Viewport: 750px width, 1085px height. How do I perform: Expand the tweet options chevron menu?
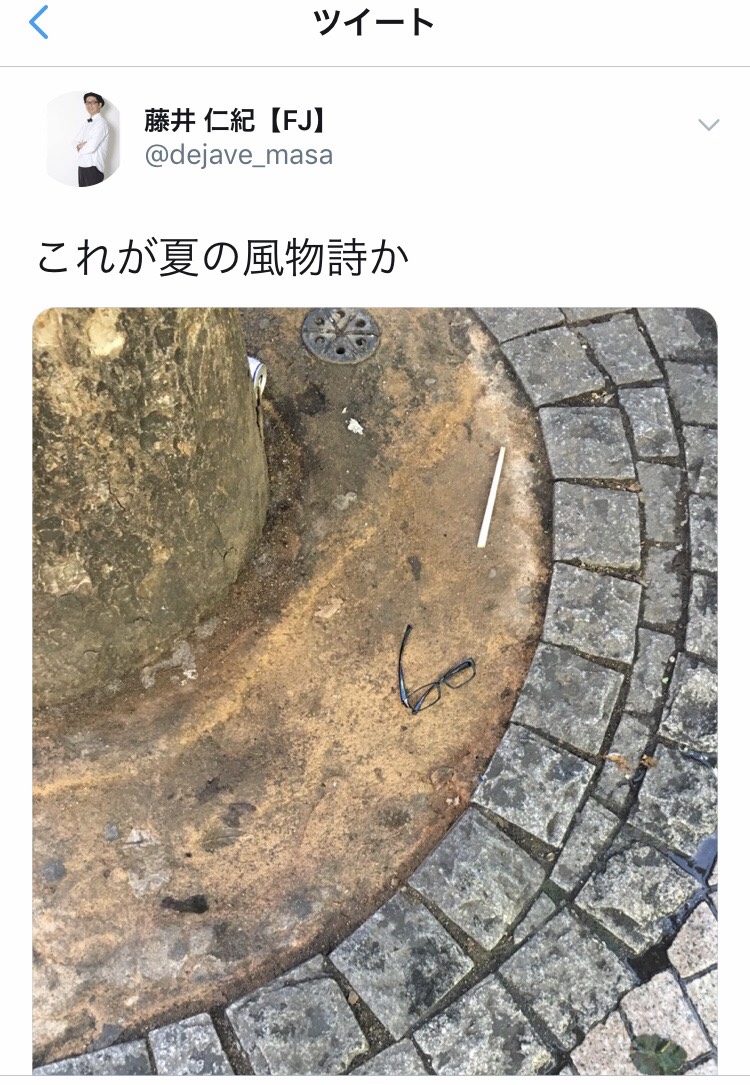(x=708, y=125)
